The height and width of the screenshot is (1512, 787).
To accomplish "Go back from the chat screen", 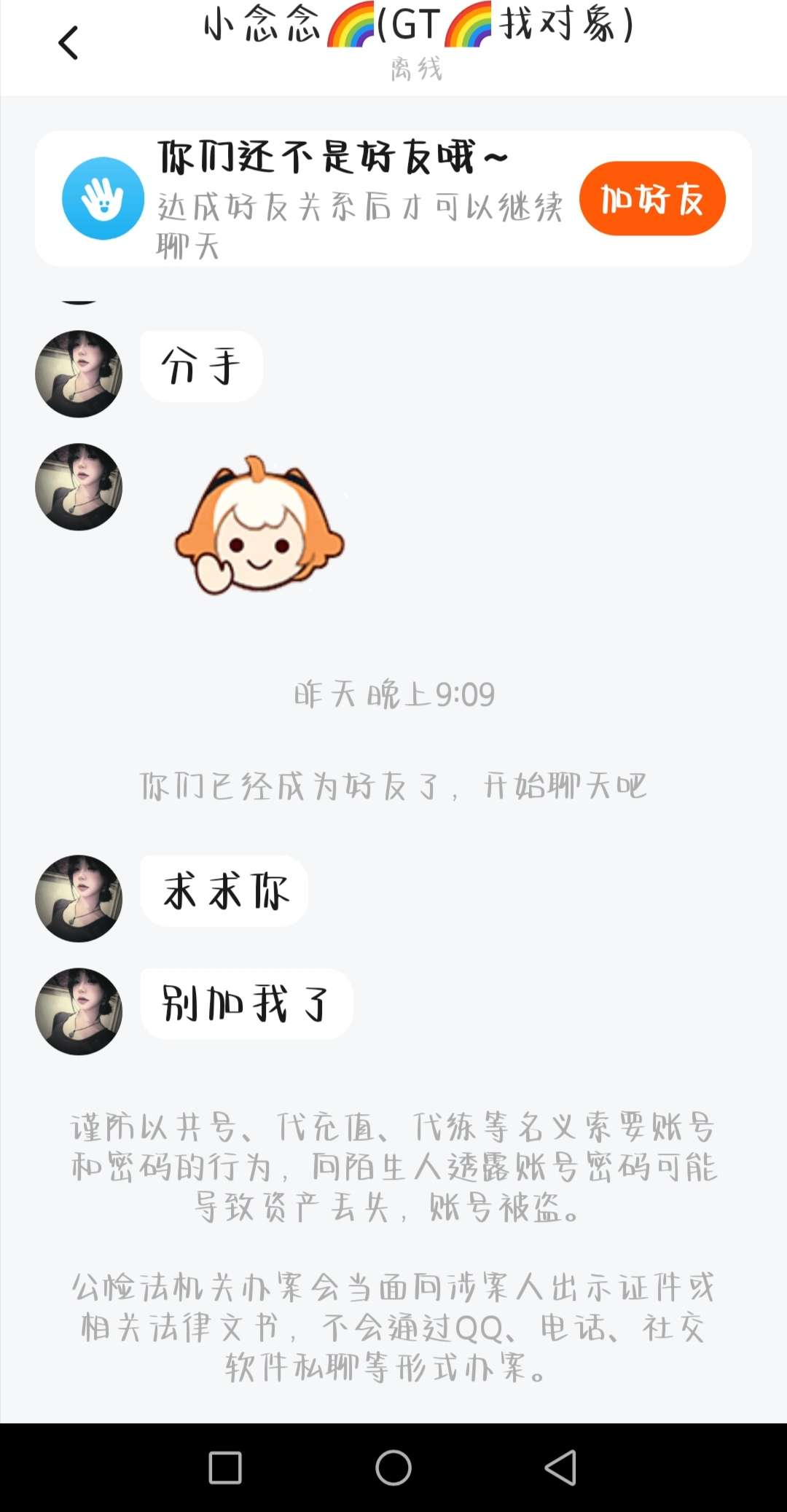I will pyautogui.click(x=68, y=43).
